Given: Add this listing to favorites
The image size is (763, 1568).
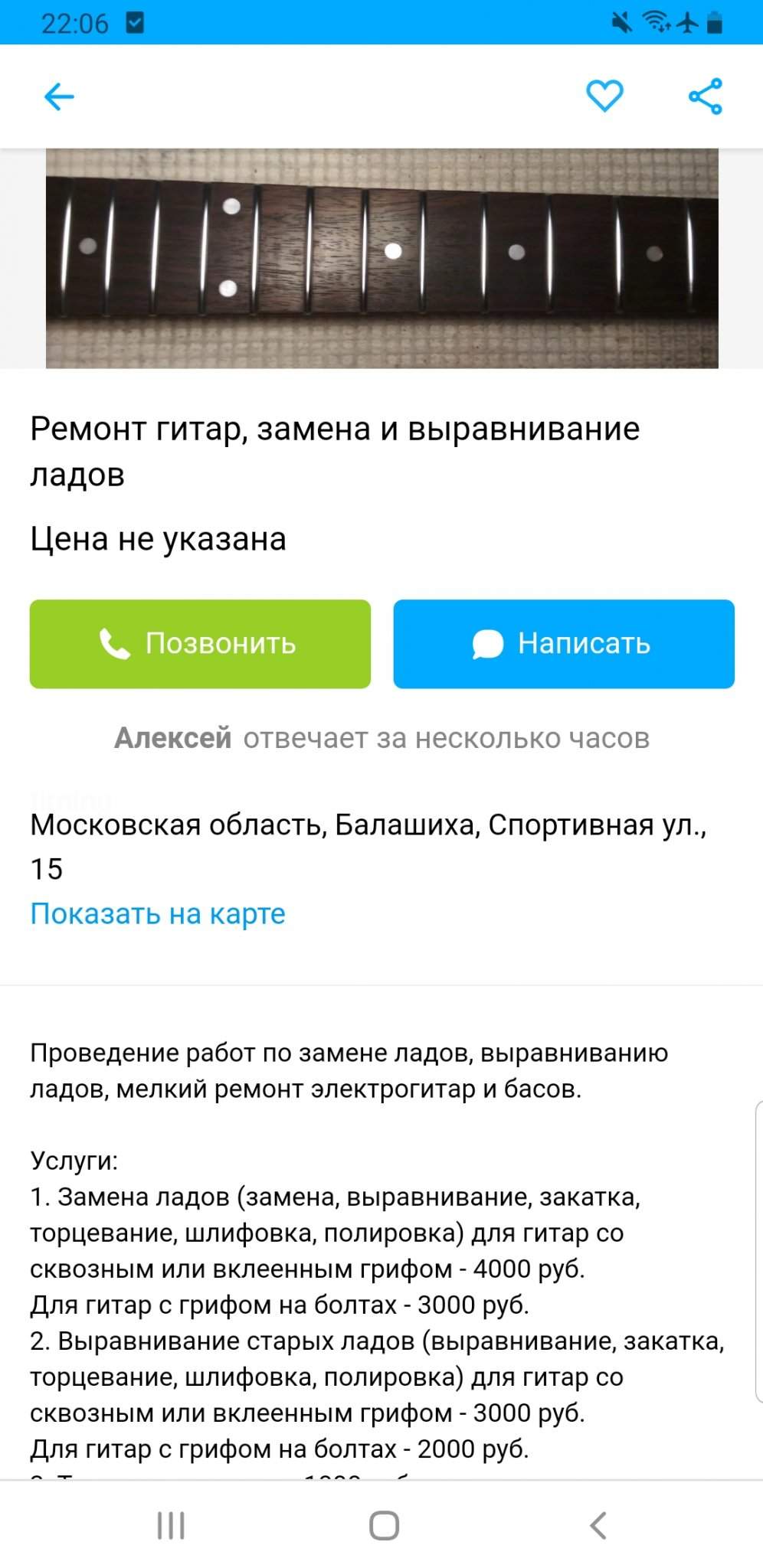Looking at the screenshot, I should click(x=604, y=96).
